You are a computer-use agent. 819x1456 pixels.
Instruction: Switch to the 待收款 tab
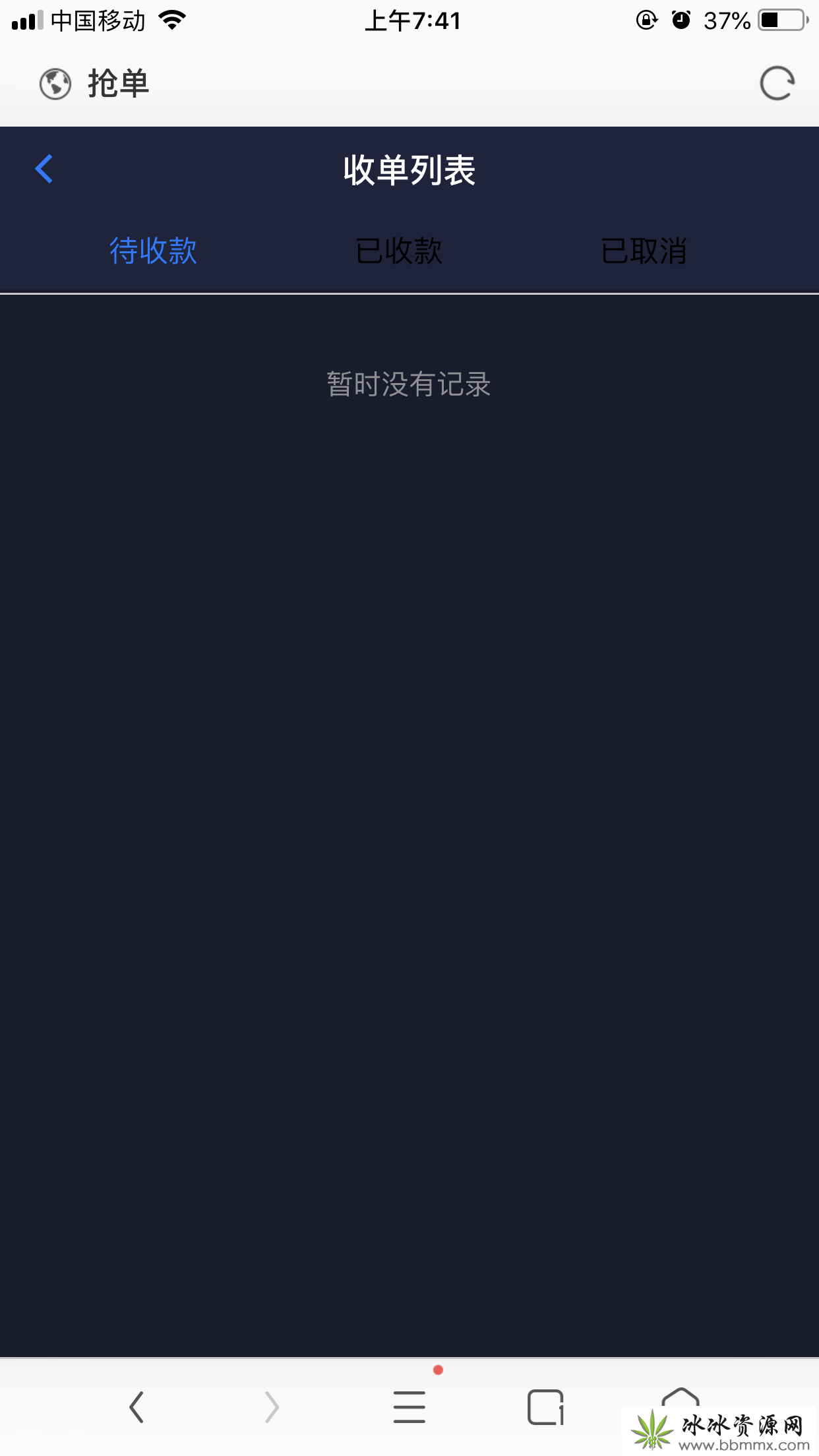pos(153,251)
